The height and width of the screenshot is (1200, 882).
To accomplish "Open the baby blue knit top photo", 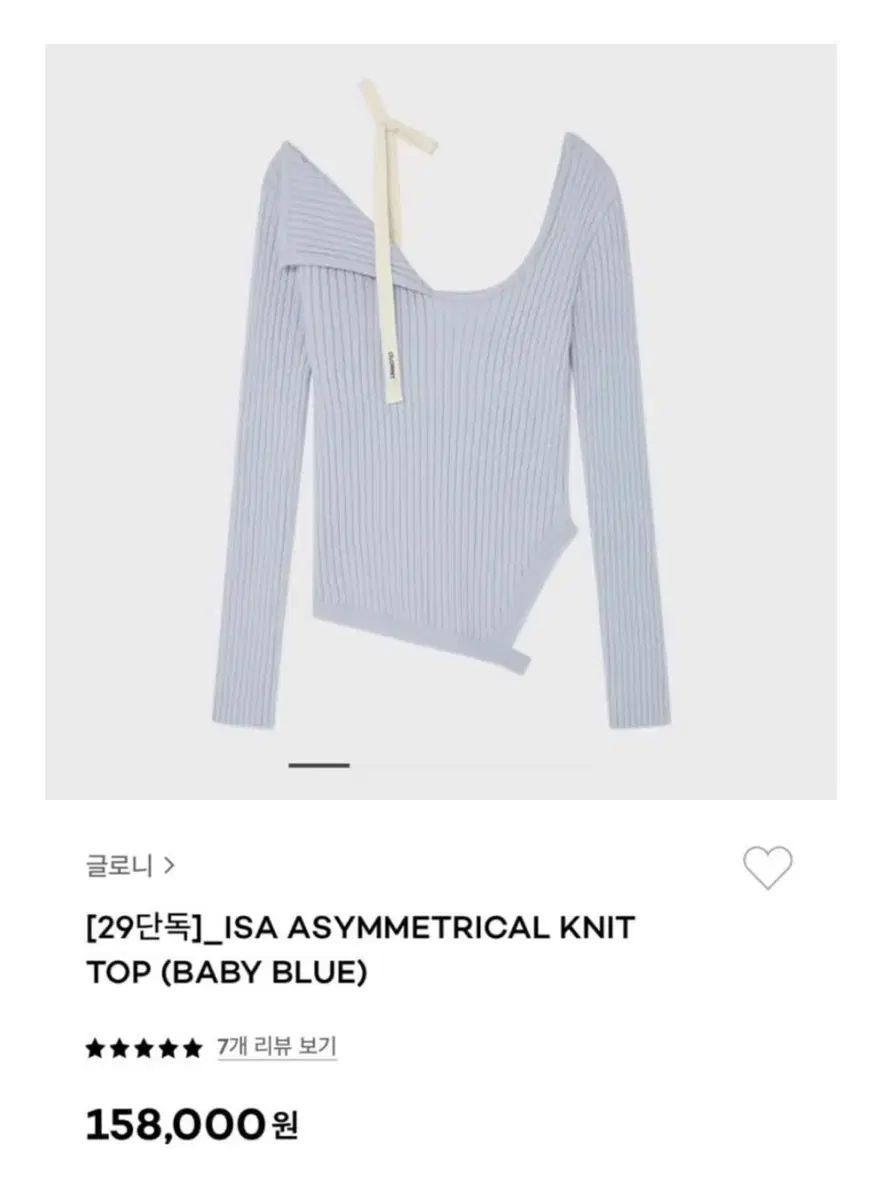I will [x=441, y=420].
